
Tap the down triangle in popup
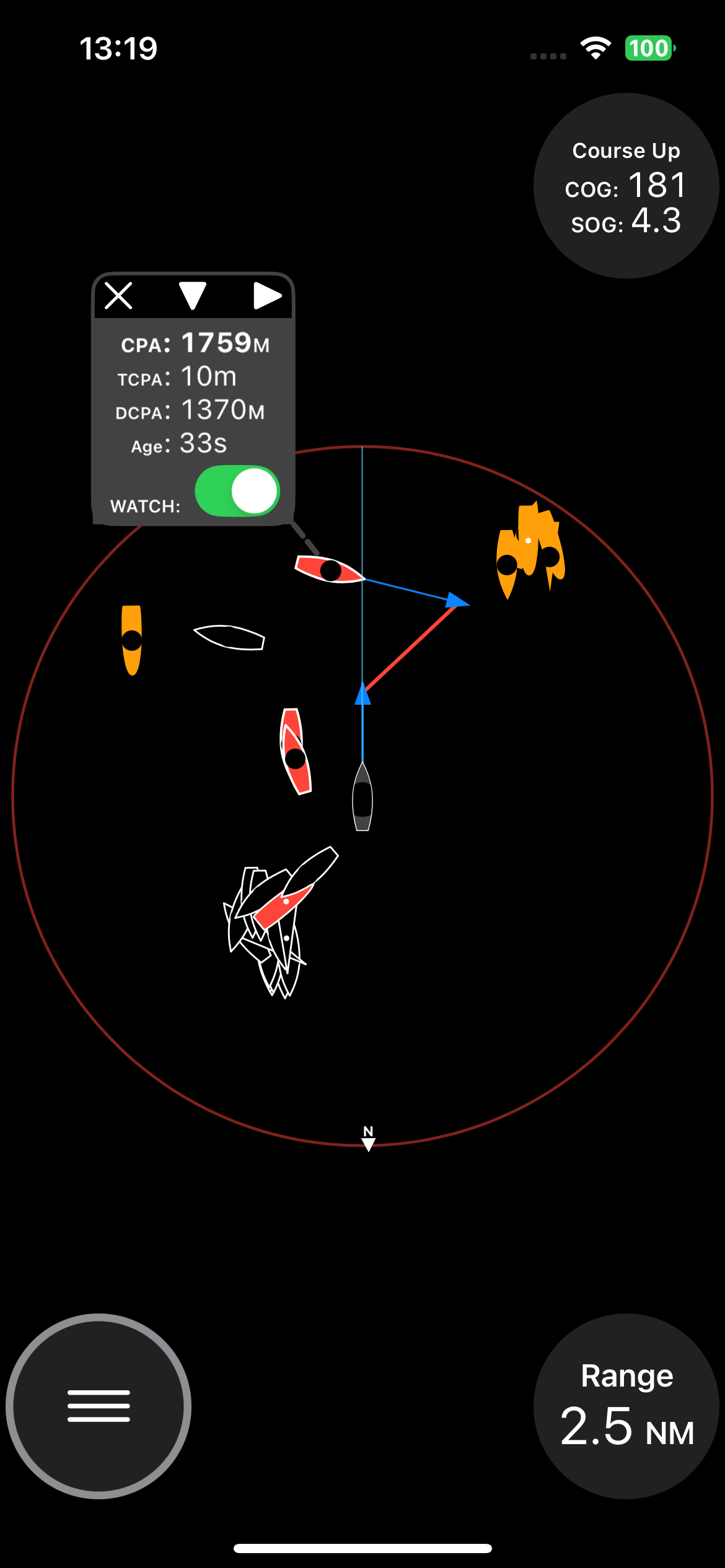[192, 295]
